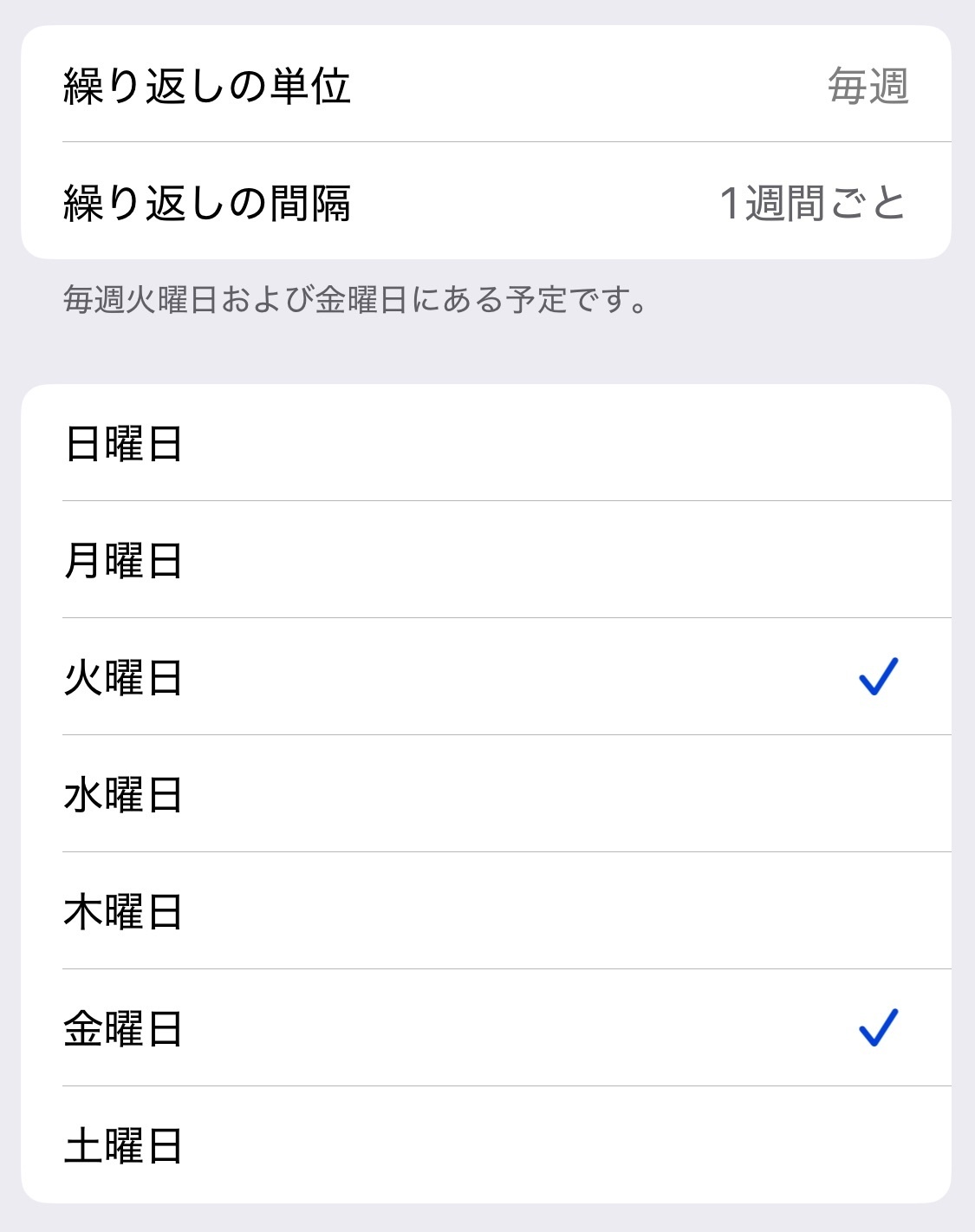Tap 土曜日 to include Saturday
The height and width of the screenshot is (1232, 975).
click(485, 1144)
